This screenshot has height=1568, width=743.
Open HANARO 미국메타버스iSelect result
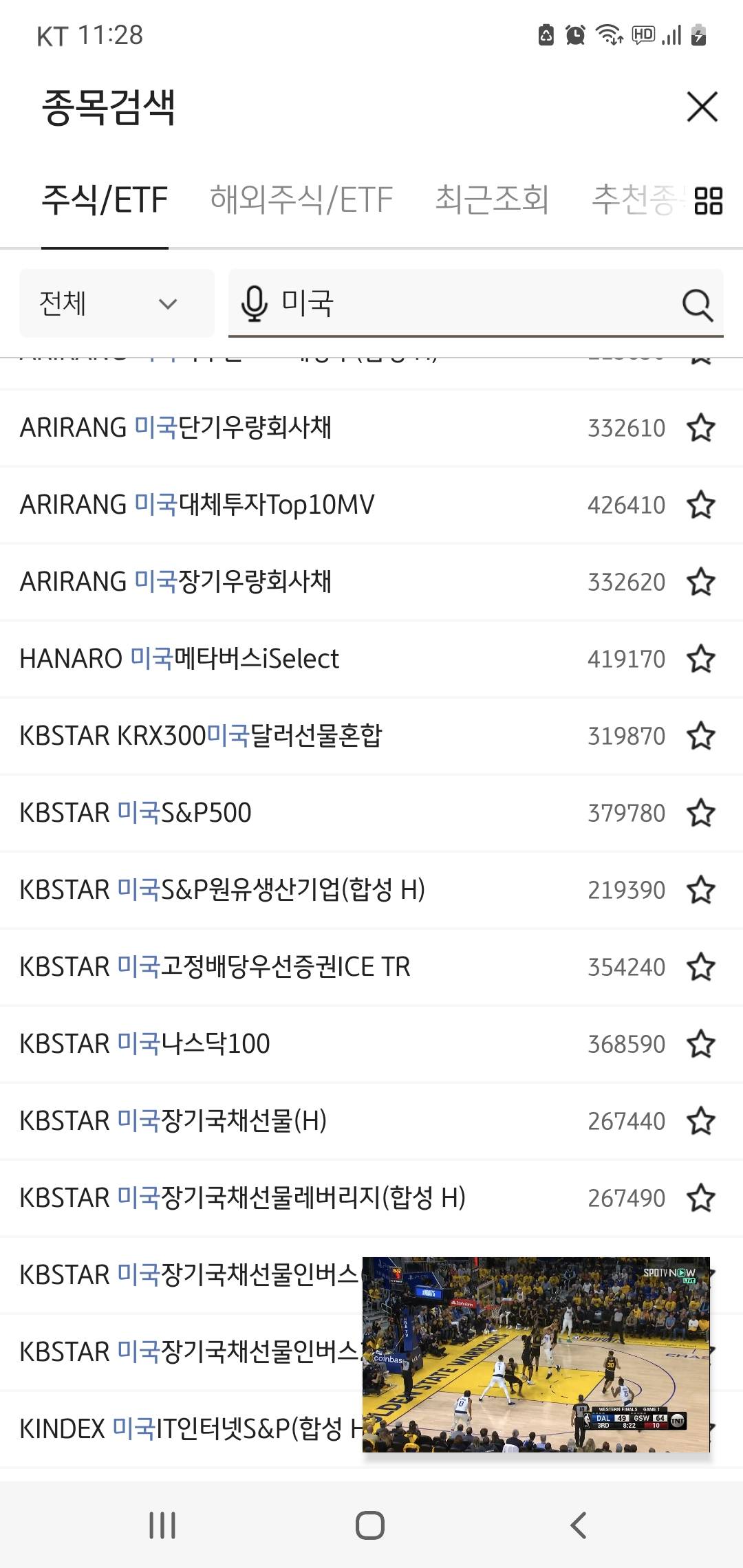click(x=371, y=659)
